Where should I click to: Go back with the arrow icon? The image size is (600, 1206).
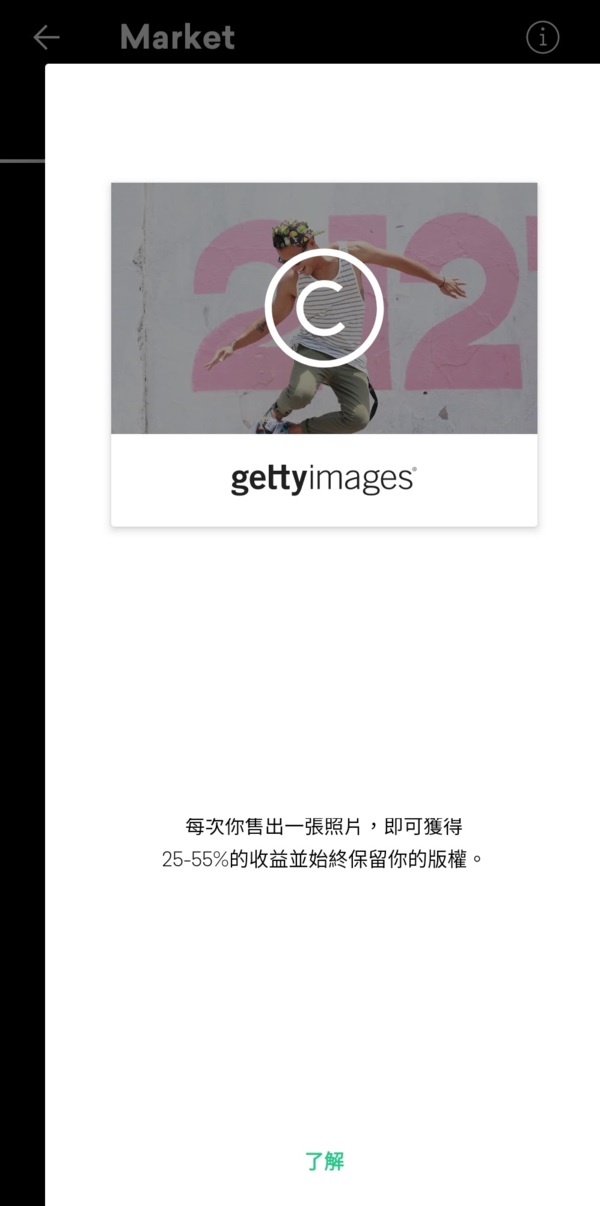point(46,38)
